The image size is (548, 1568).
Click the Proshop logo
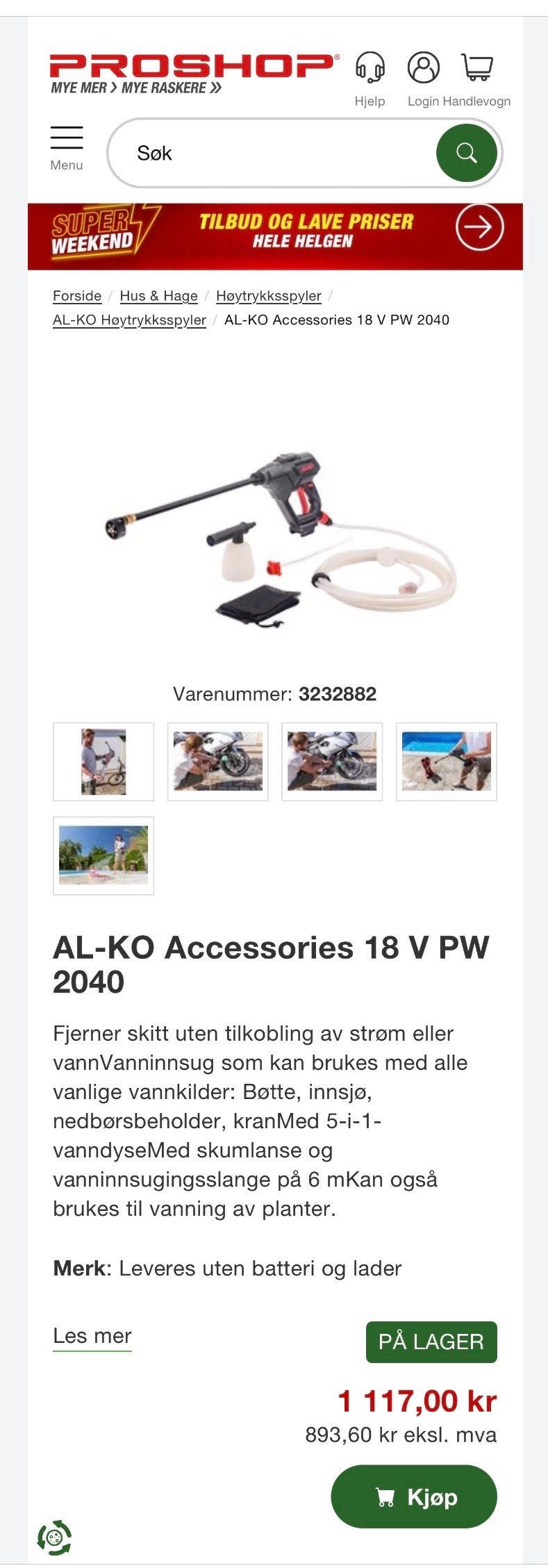[191, 68]
